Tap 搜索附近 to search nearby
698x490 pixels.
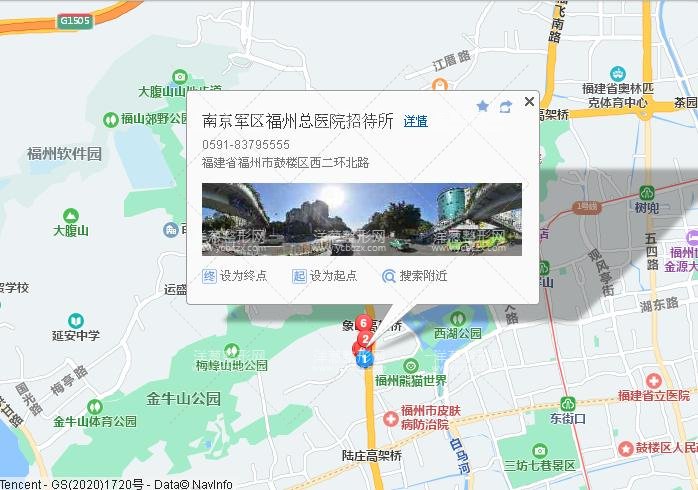(x=415, y=275)
